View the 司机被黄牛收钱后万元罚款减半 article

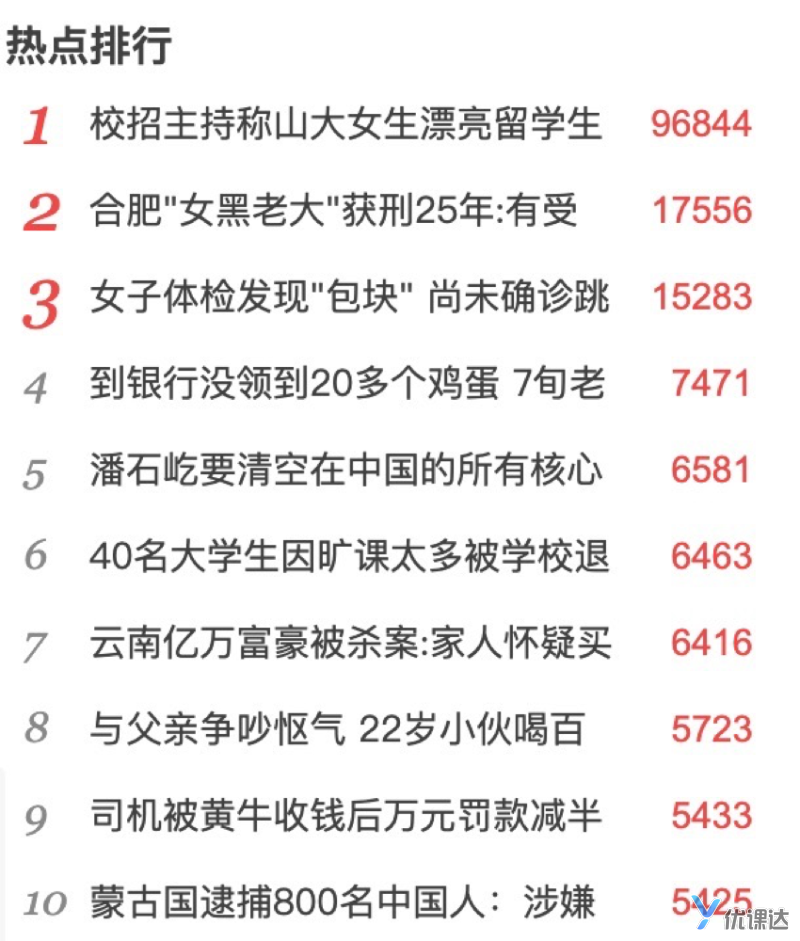click(346, 816)
